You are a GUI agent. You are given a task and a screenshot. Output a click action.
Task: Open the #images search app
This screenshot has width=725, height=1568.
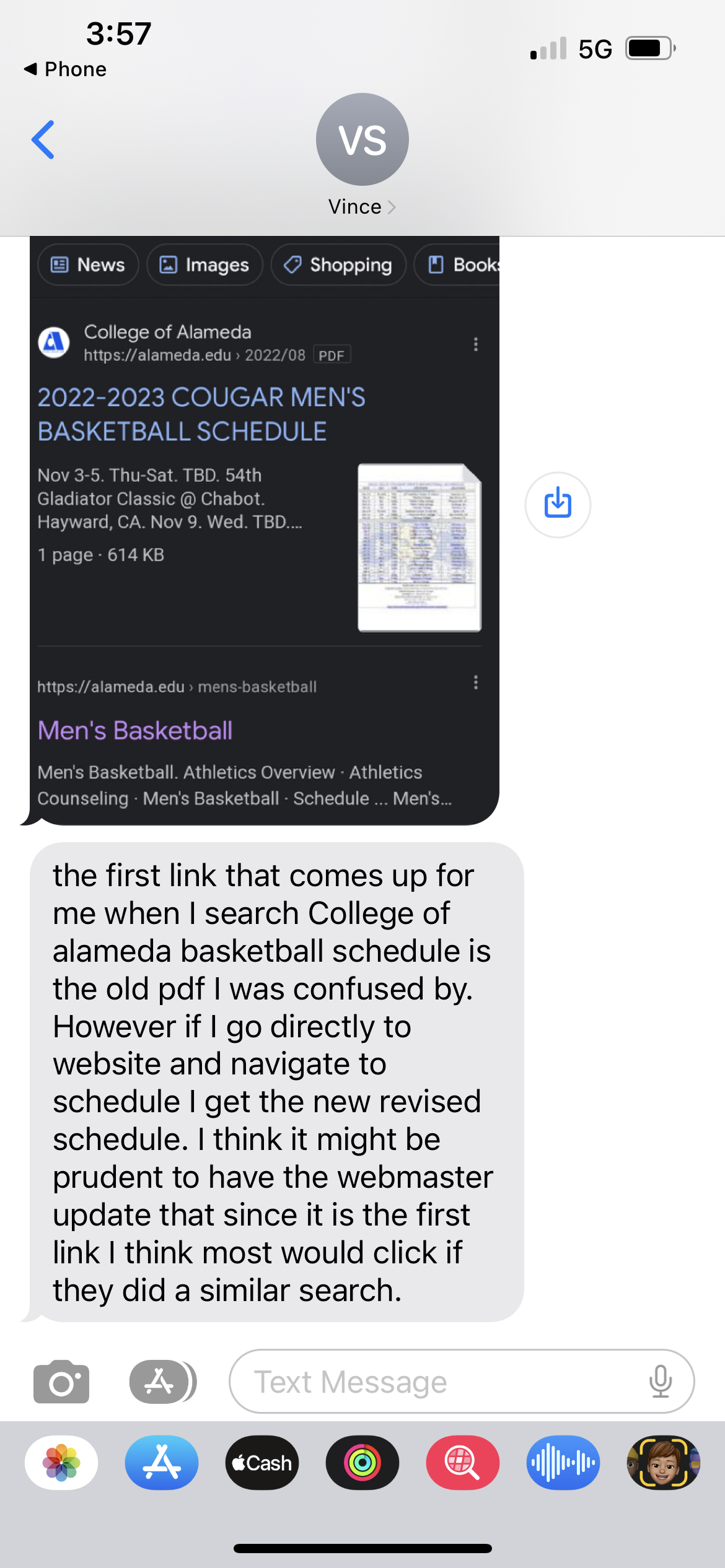[x=463, y=1463]
